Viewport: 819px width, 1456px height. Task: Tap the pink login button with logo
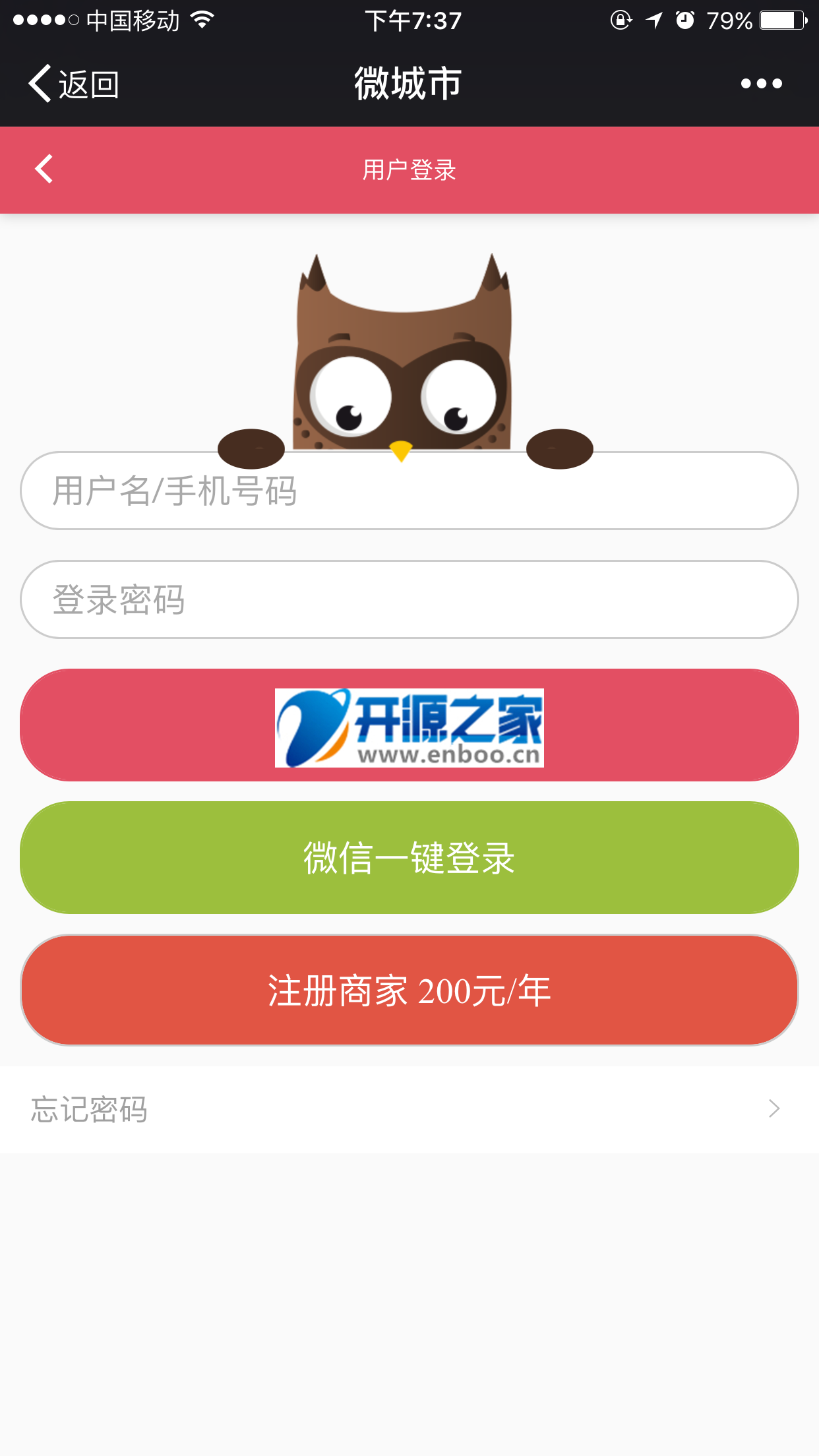tap(409, 725)
